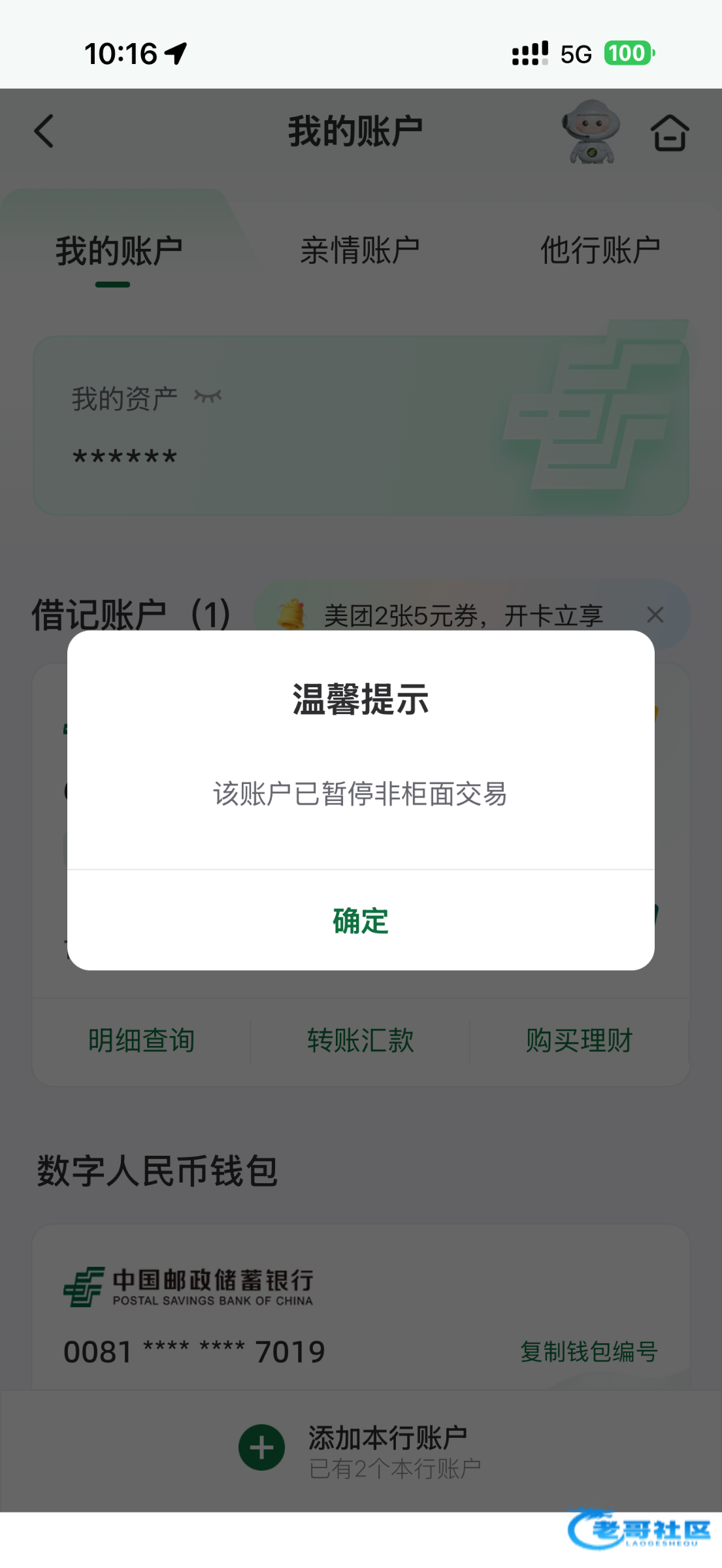Viewport: 722px width, 1568px height.
Task: Confirm the dialog with 确定
Action: coord(360,921)
